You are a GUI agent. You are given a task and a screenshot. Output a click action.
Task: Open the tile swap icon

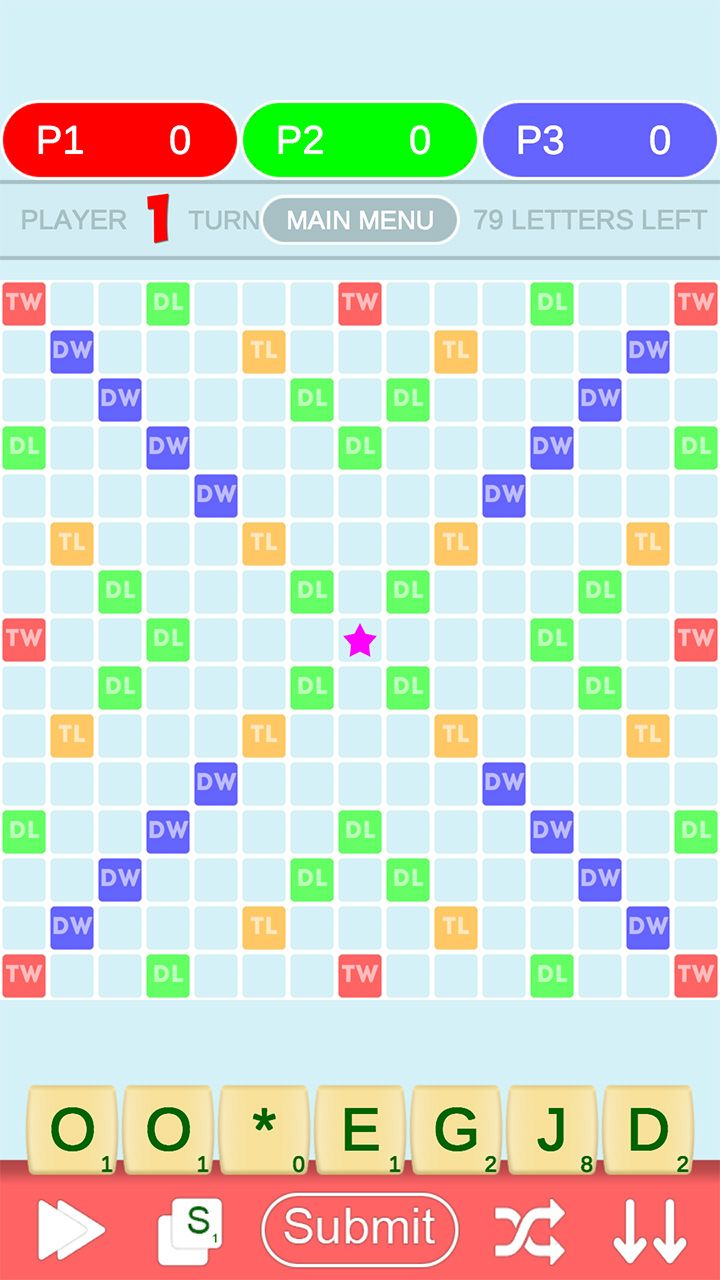pyautogui.click(x=190, y=1230)
